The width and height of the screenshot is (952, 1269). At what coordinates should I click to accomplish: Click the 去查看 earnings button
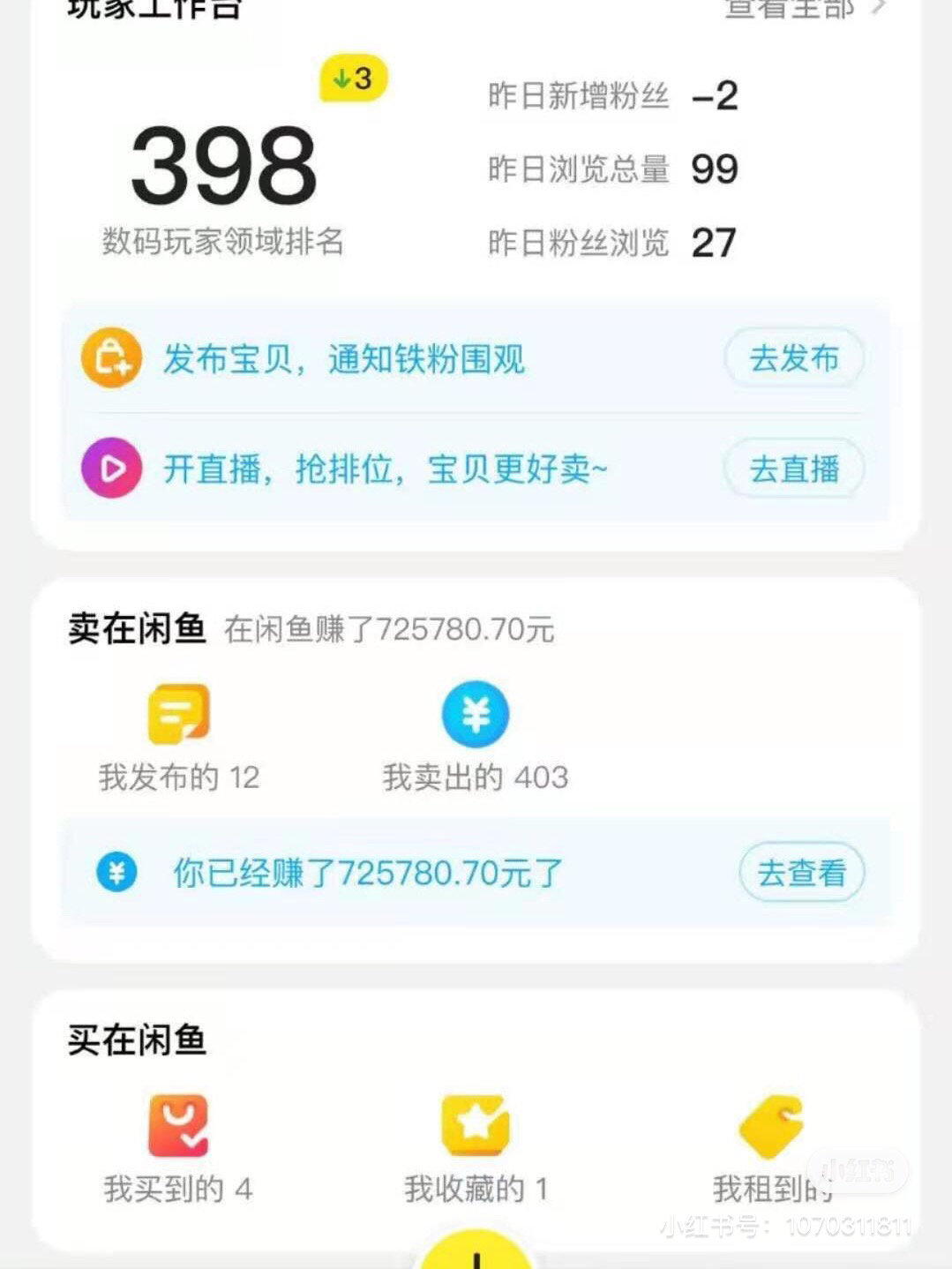pos(799,872)
